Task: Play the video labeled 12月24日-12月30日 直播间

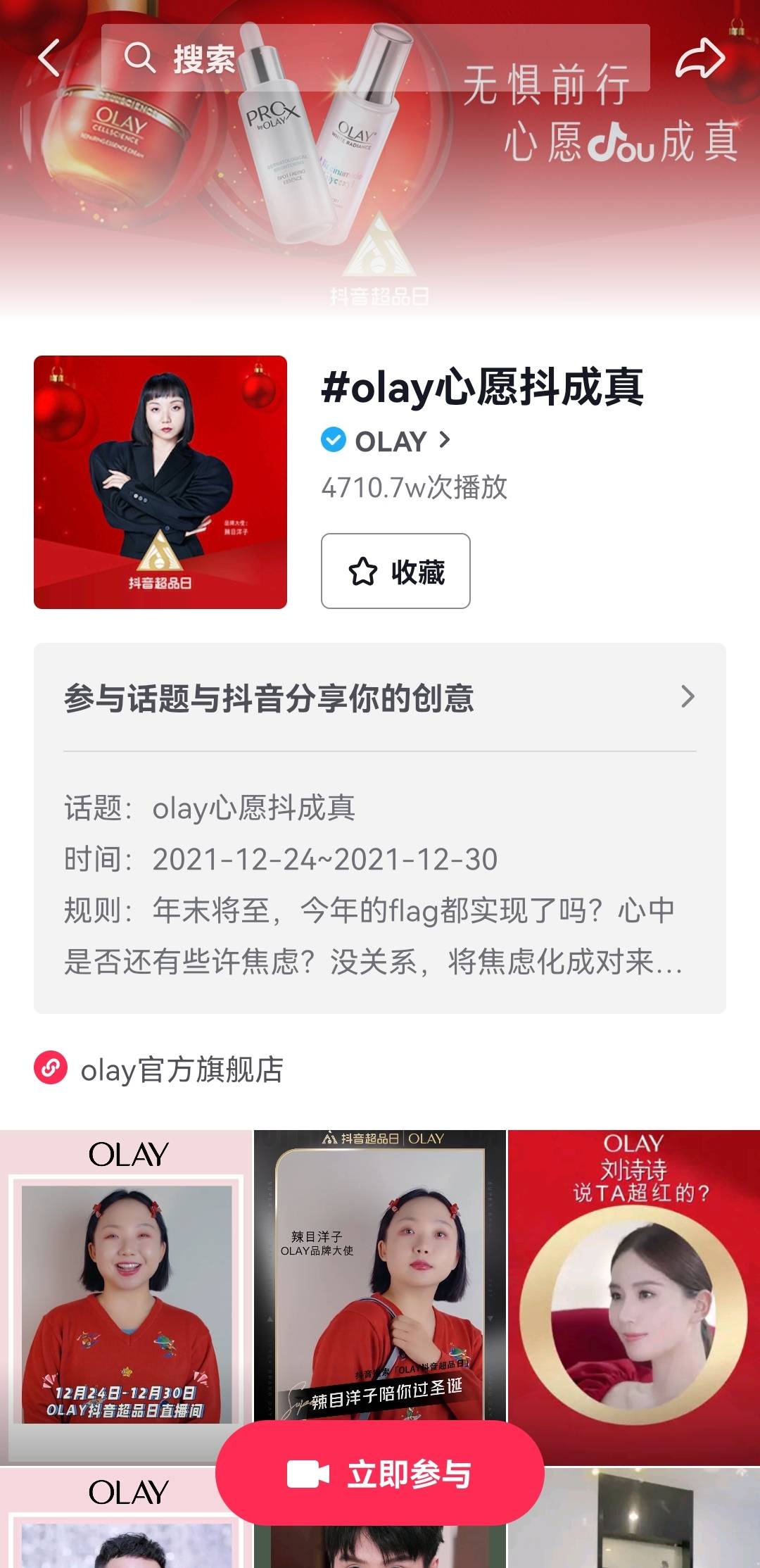Action: click(x=126, y=1297)
